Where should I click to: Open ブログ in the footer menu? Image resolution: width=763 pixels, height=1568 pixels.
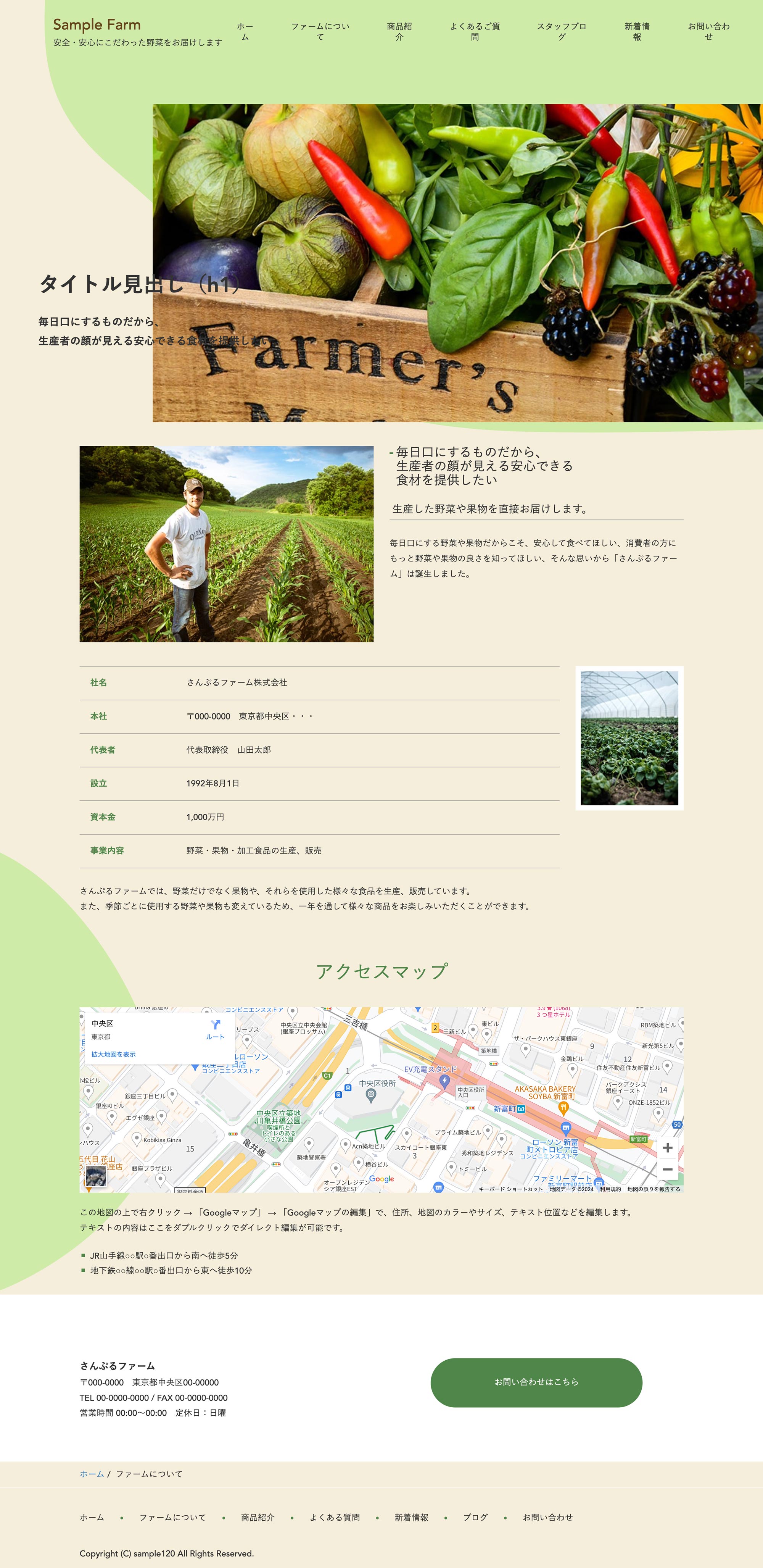[475, 1517]
